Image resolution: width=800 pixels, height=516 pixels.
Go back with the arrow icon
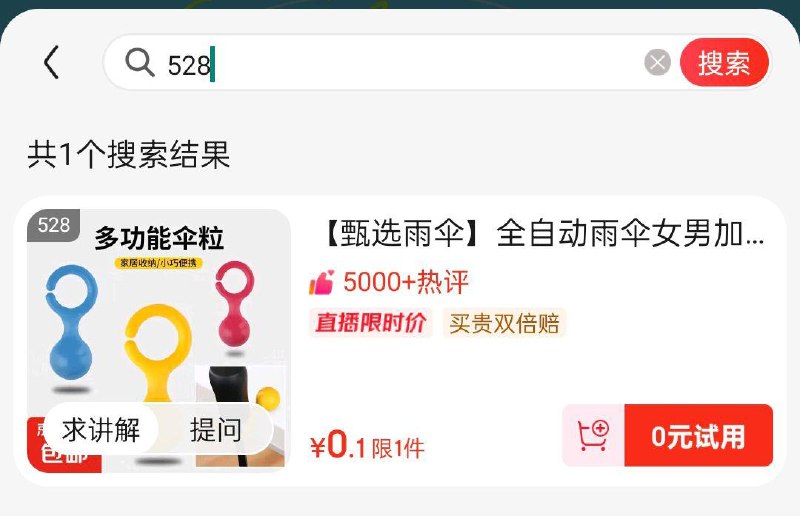(52, 63)
